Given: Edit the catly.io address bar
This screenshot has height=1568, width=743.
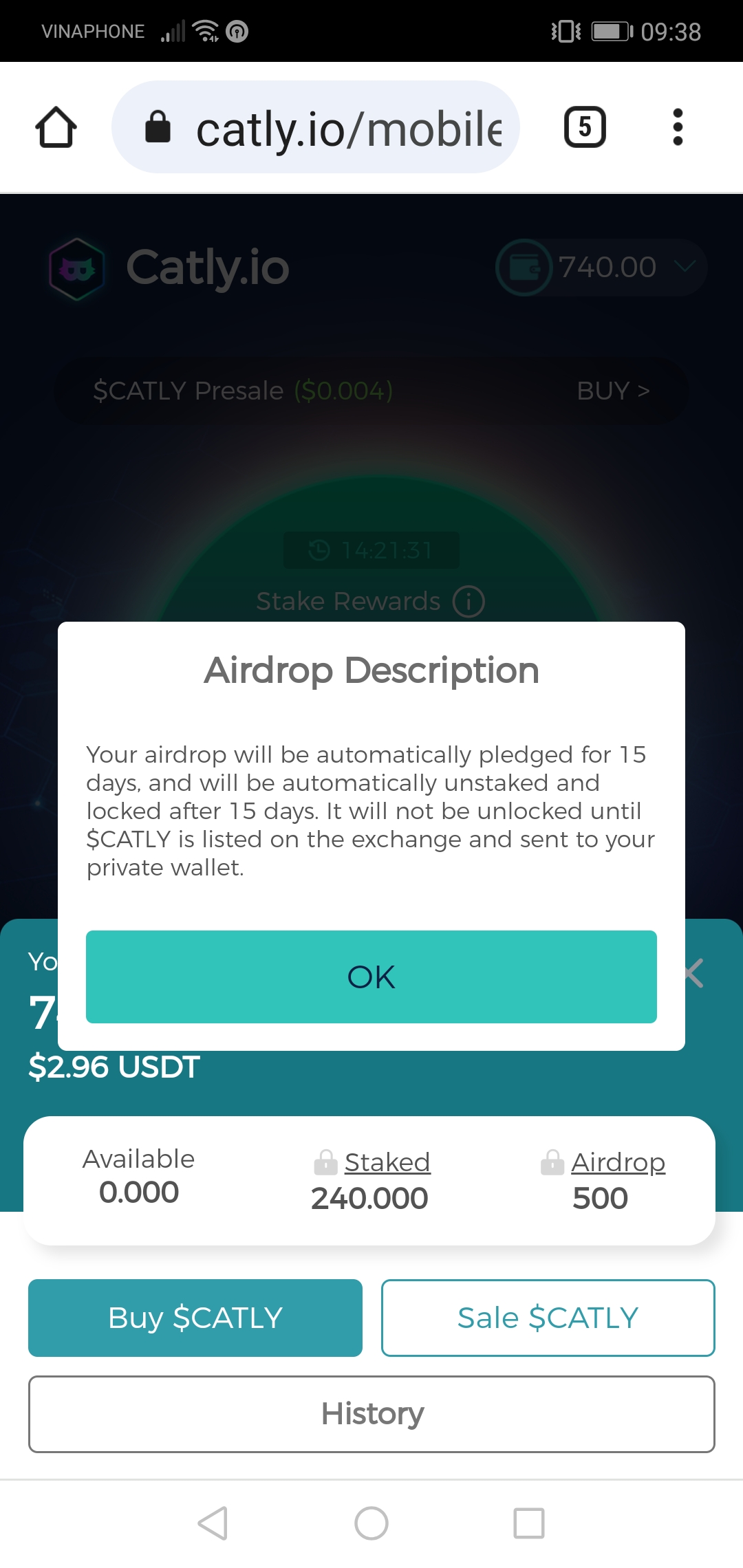Looking at the screenshot, I should 330,128.
